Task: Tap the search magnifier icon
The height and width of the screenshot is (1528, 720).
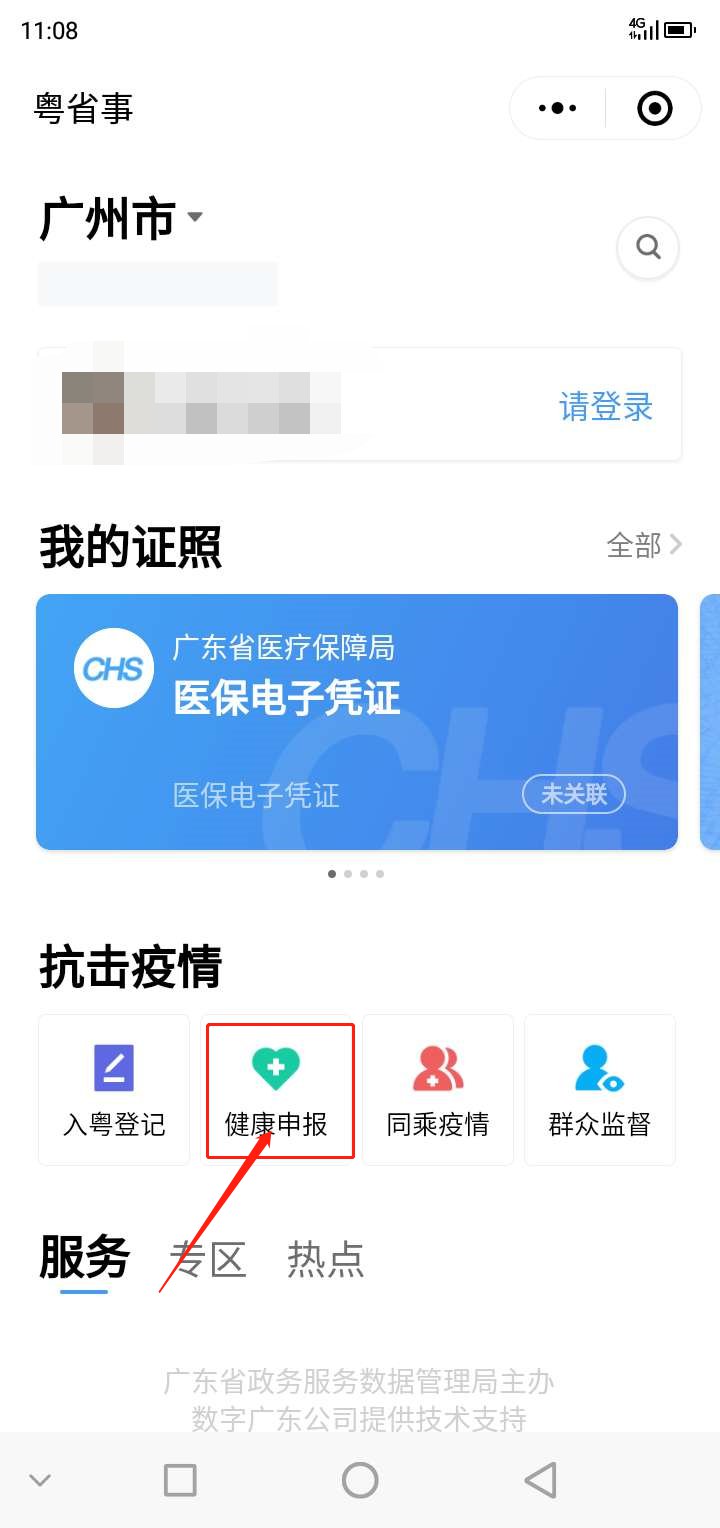Action: (x=648, y=246)
